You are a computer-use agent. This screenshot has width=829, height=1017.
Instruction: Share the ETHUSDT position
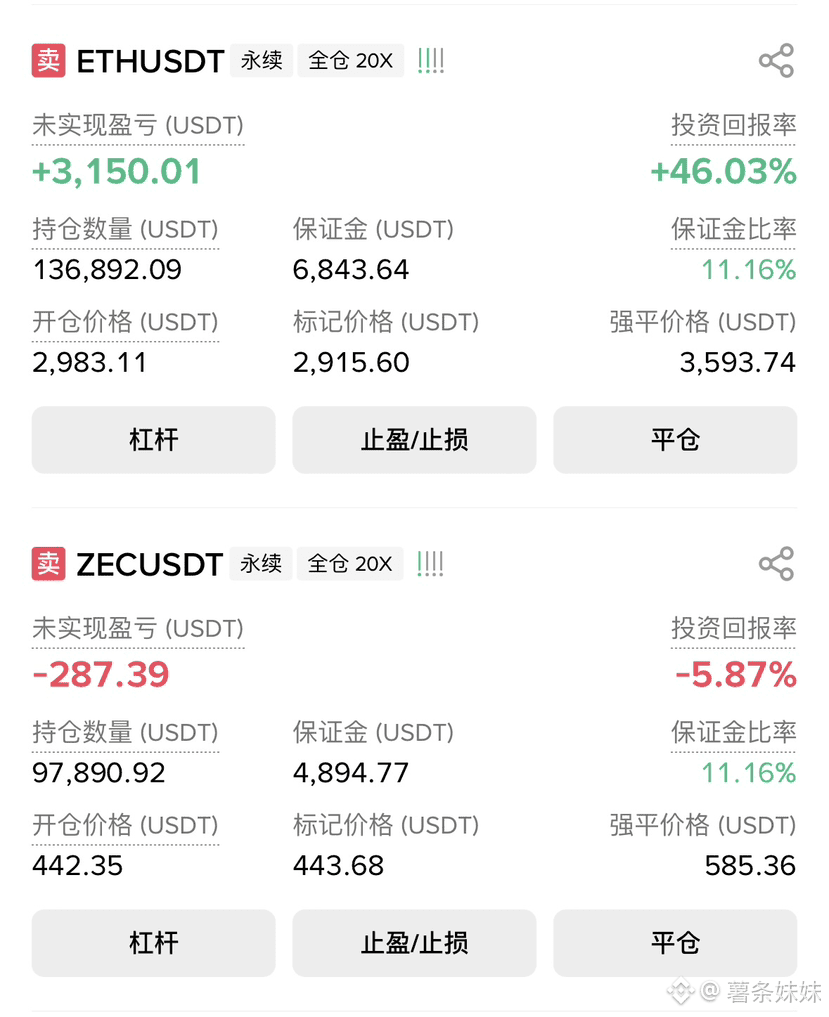pos(776,61)
